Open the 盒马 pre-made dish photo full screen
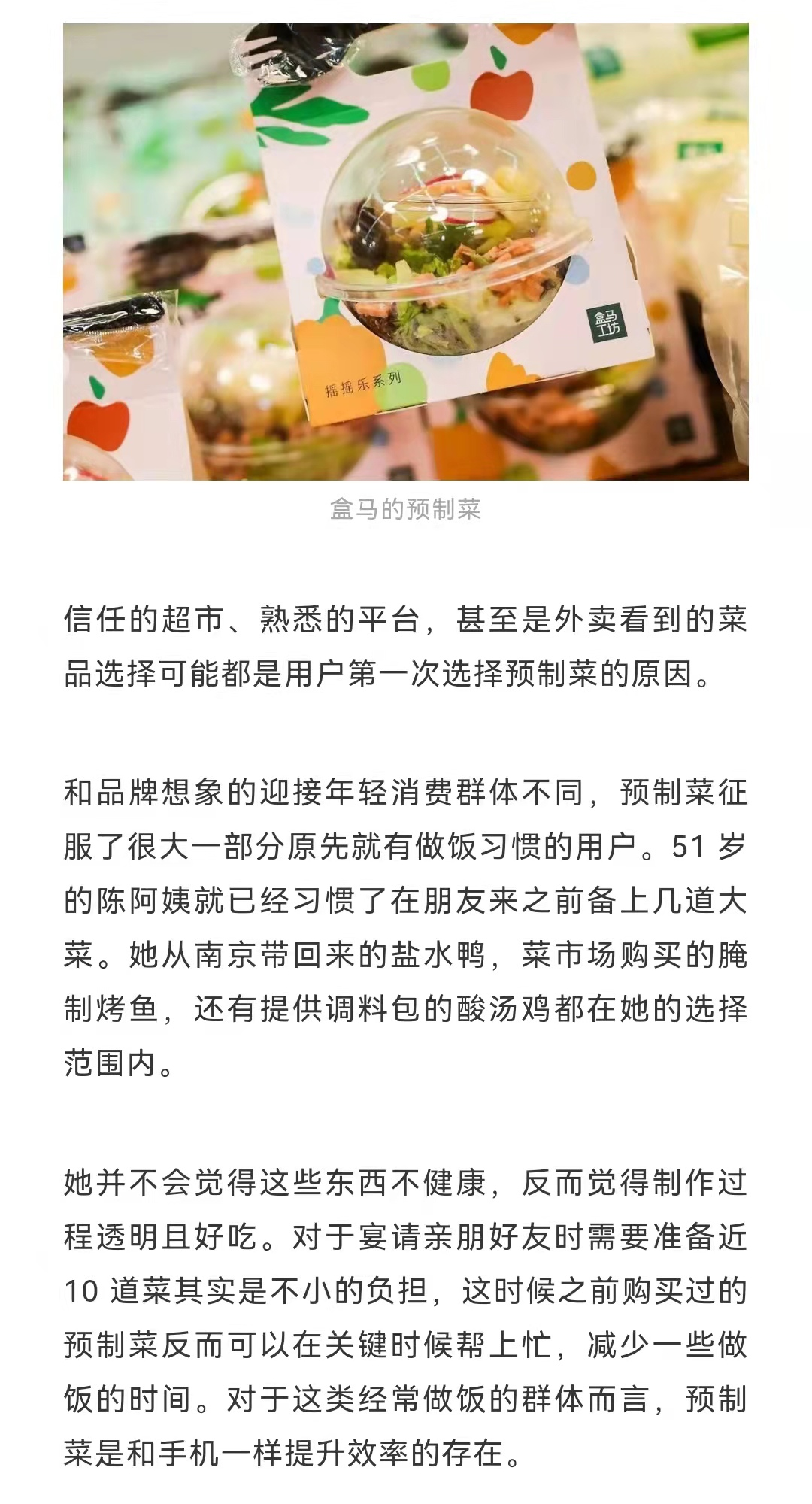The image size is (812, 1504). [x=406, y=252]
